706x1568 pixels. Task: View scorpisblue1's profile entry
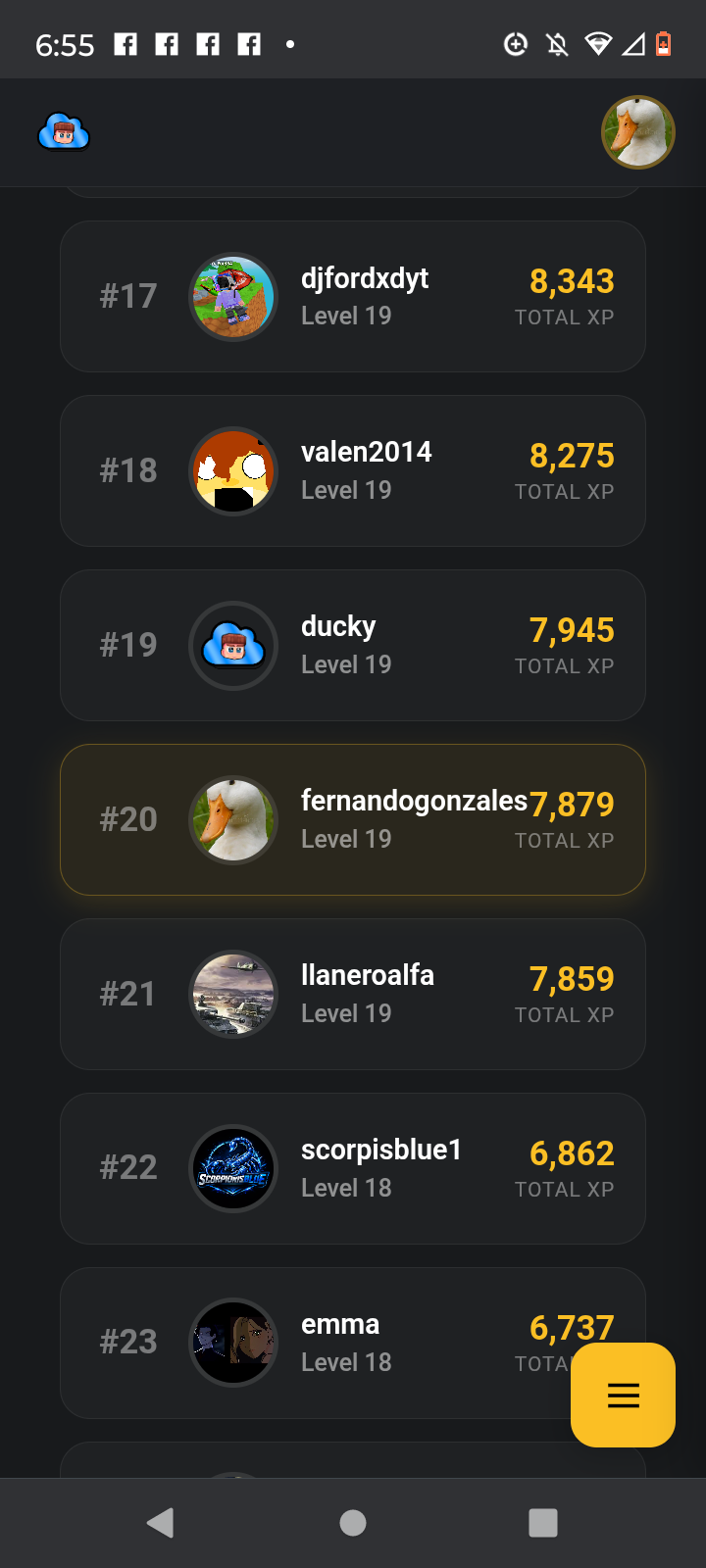(x=353, y=1168)
